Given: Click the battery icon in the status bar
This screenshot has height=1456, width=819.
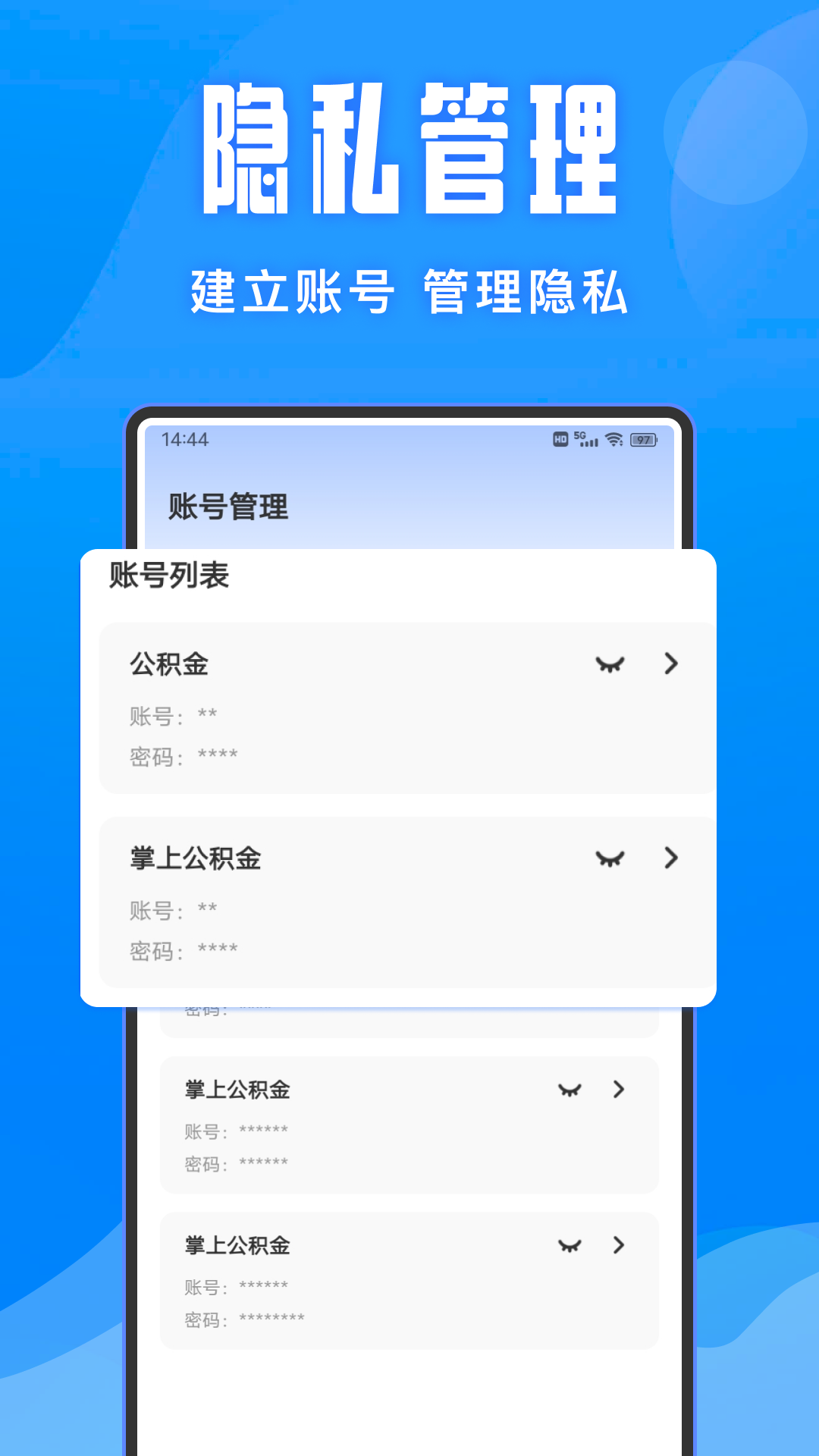Looking at the screenshot, I should (x=644, y=438).
